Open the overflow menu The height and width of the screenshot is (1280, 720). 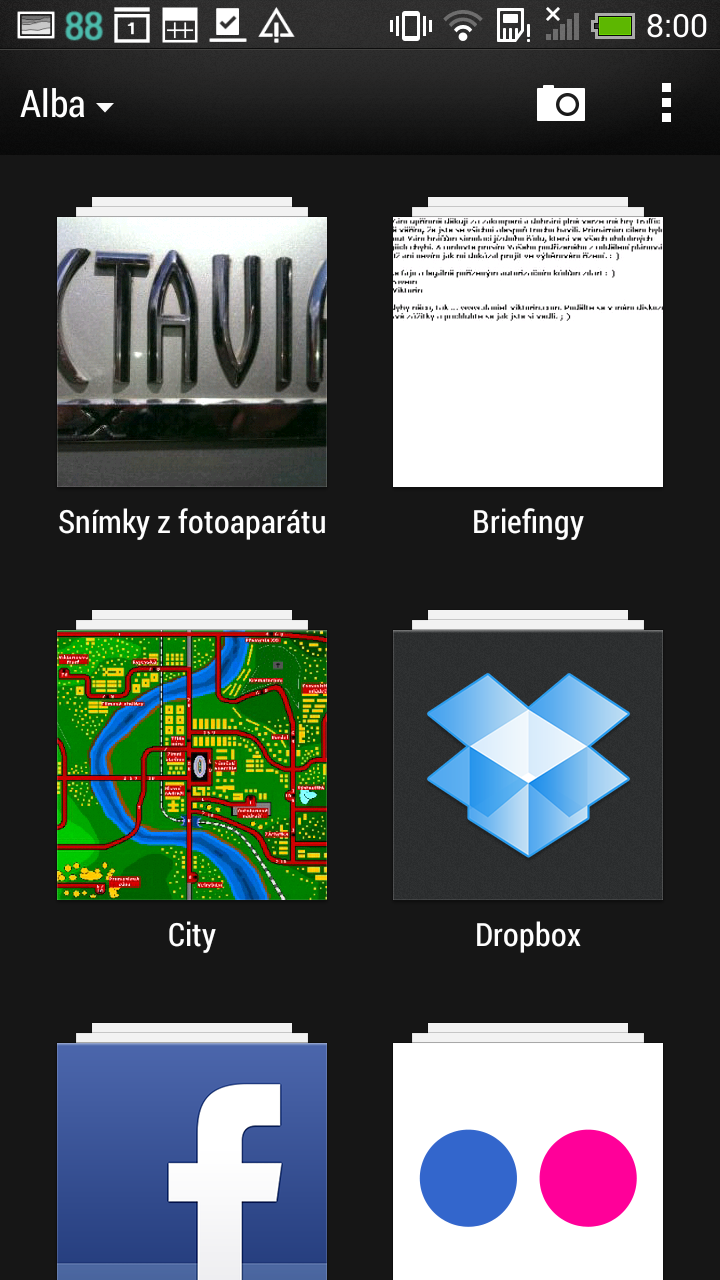point(666,103)
